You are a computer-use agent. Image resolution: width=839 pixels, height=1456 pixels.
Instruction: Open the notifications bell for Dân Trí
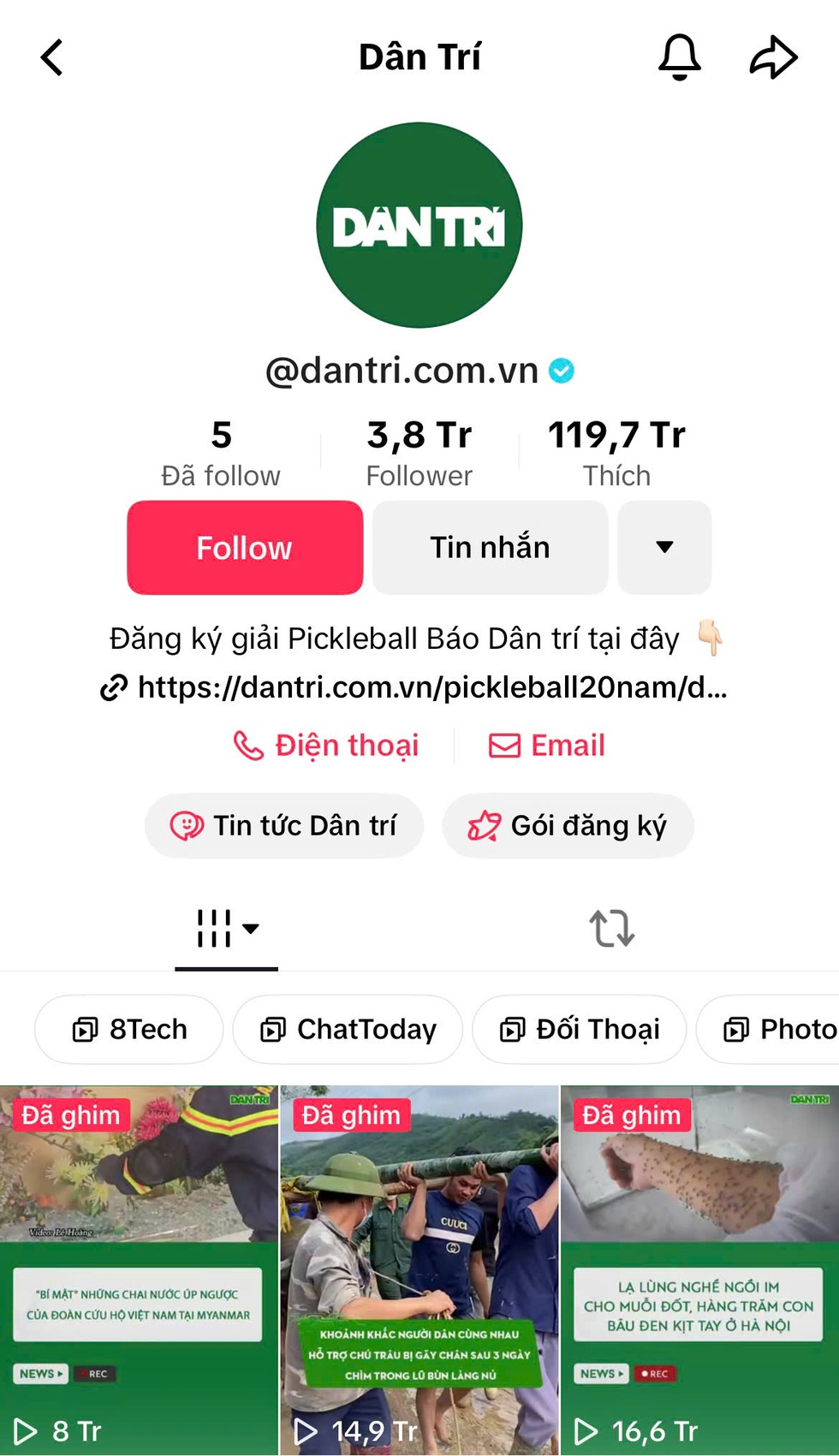(x=679, y=58)
